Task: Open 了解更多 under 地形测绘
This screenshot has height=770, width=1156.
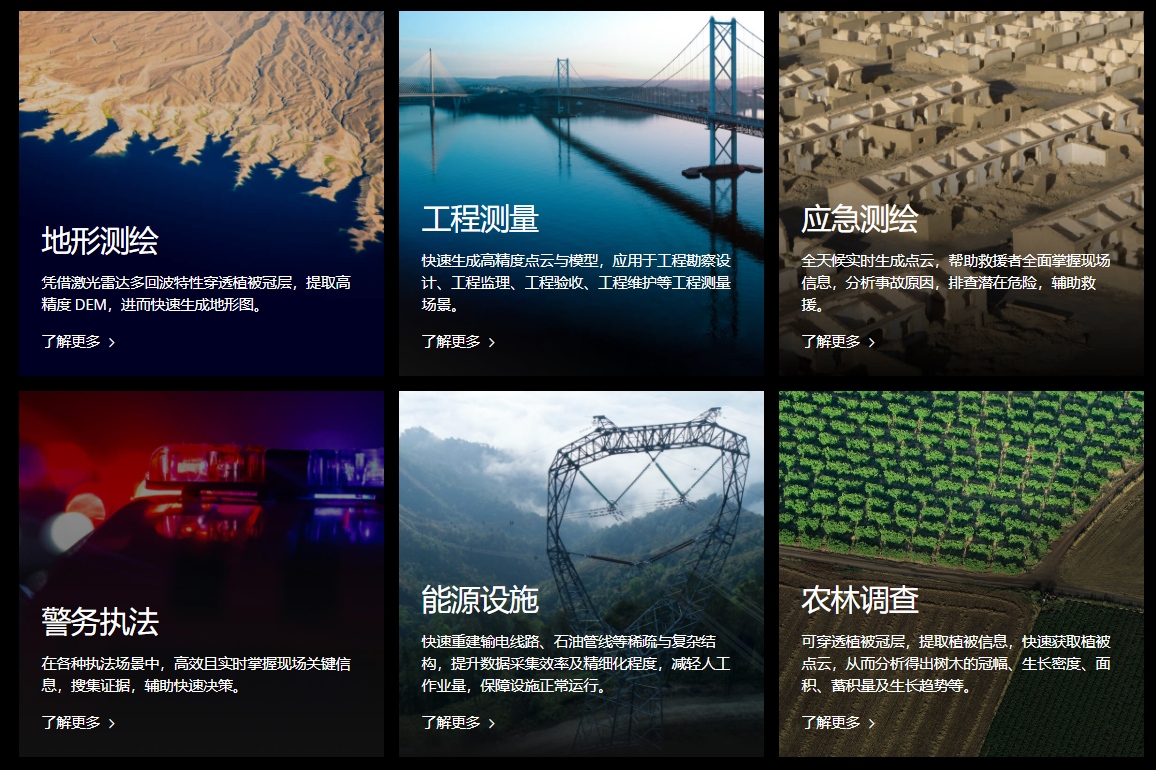Action: click(78, 342)
